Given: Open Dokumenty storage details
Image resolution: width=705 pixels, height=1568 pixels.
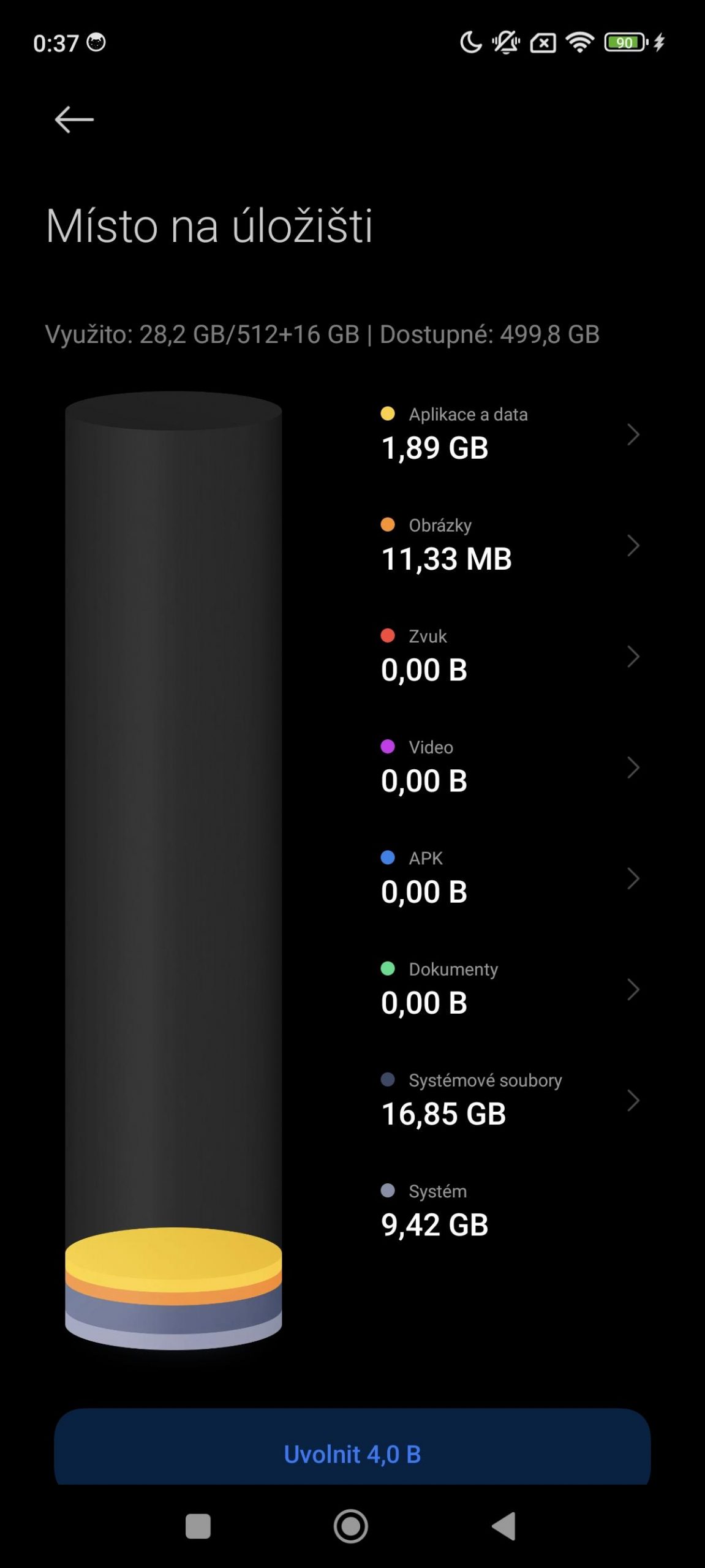Looking at the screenshot, I should pyautogui.click(x=510, y=989).
